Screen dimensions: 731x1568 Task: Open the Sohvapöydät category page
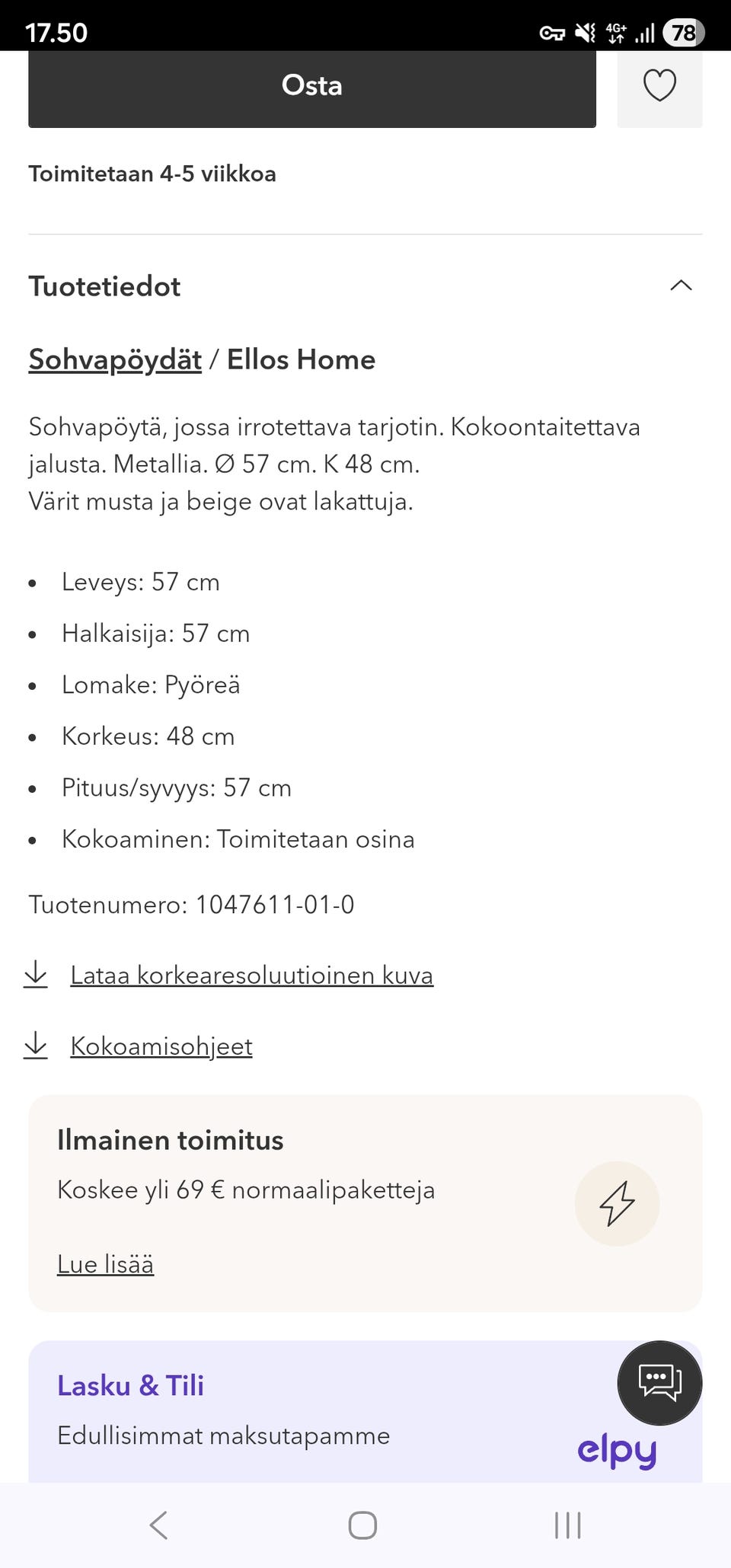tap(114, 359)
